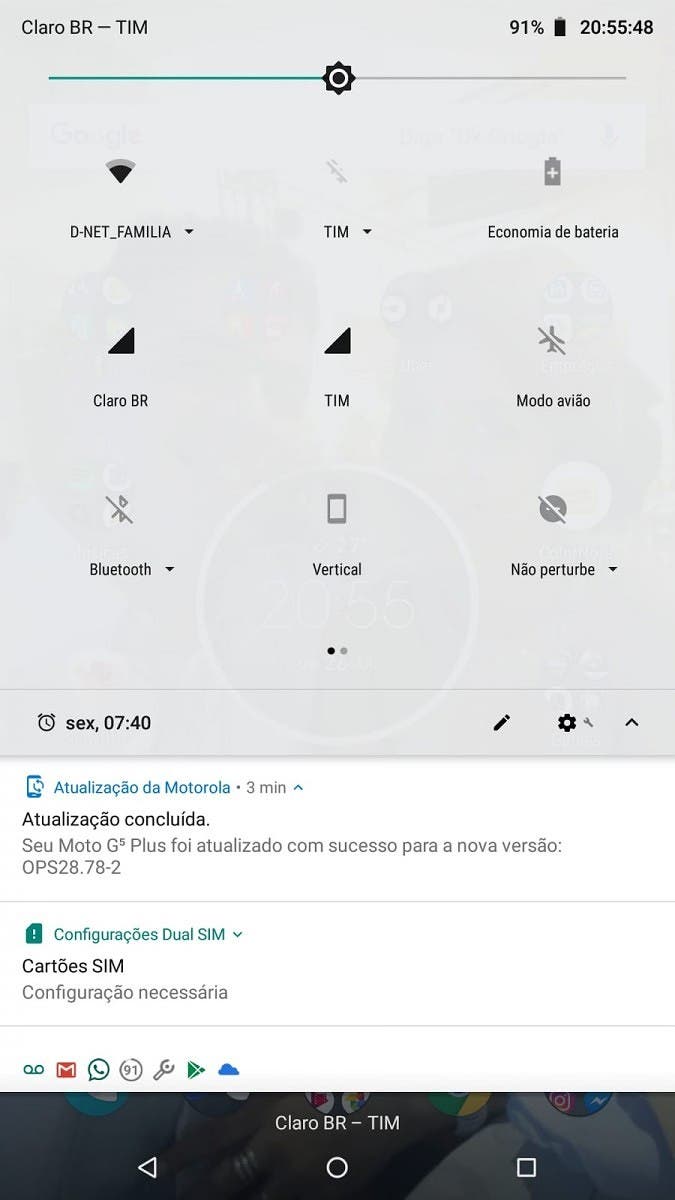
Task: Tap the brightness slider
Action: point(338,78)
